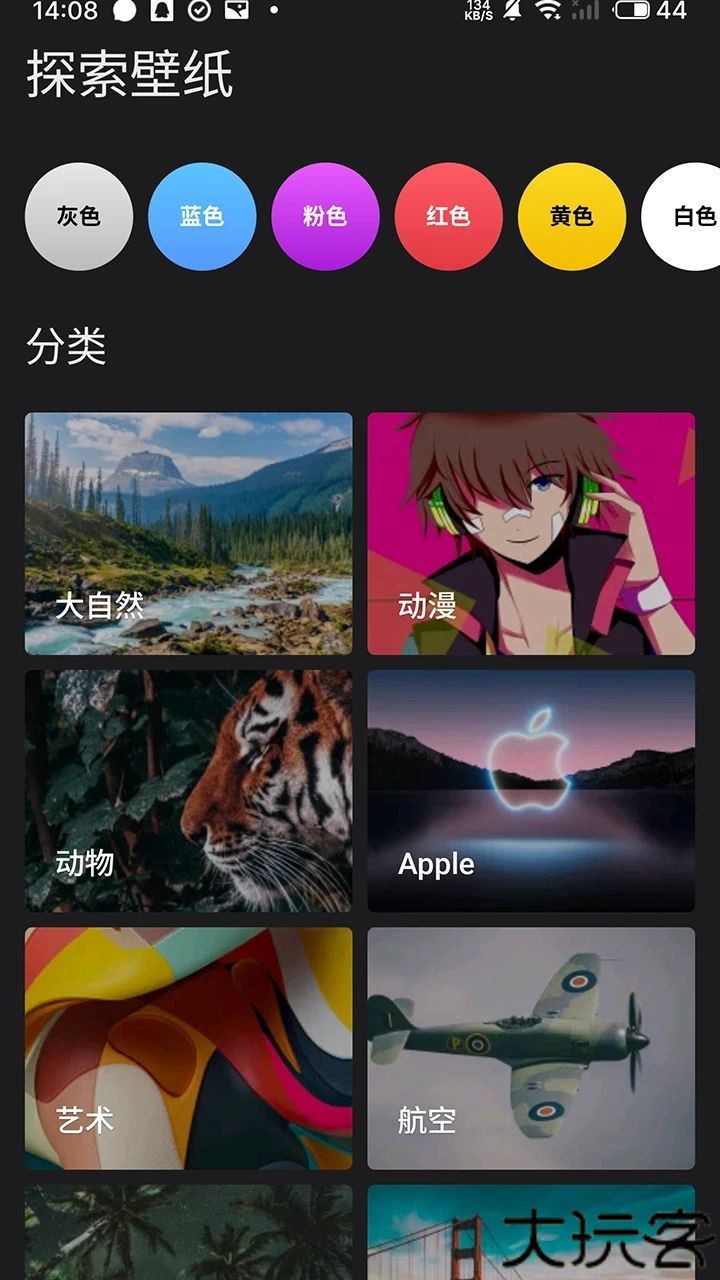
Task: Select the 蓝色 blue color filter
Action: pyautogui.click(x=203, y=217)
